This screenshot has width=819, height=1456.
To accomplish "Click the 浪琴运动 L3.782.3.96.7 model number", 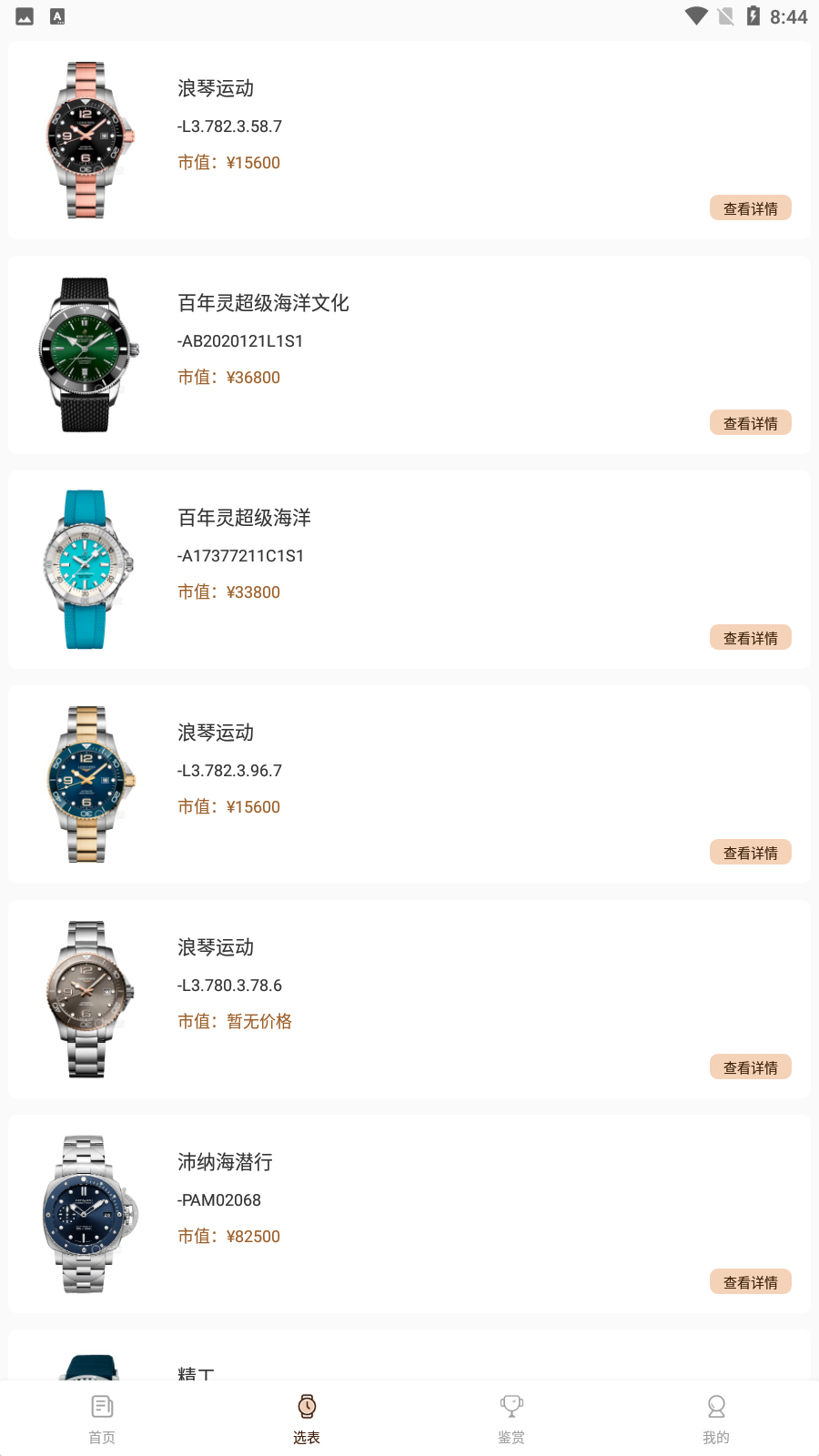I will (x=229, y=770).
